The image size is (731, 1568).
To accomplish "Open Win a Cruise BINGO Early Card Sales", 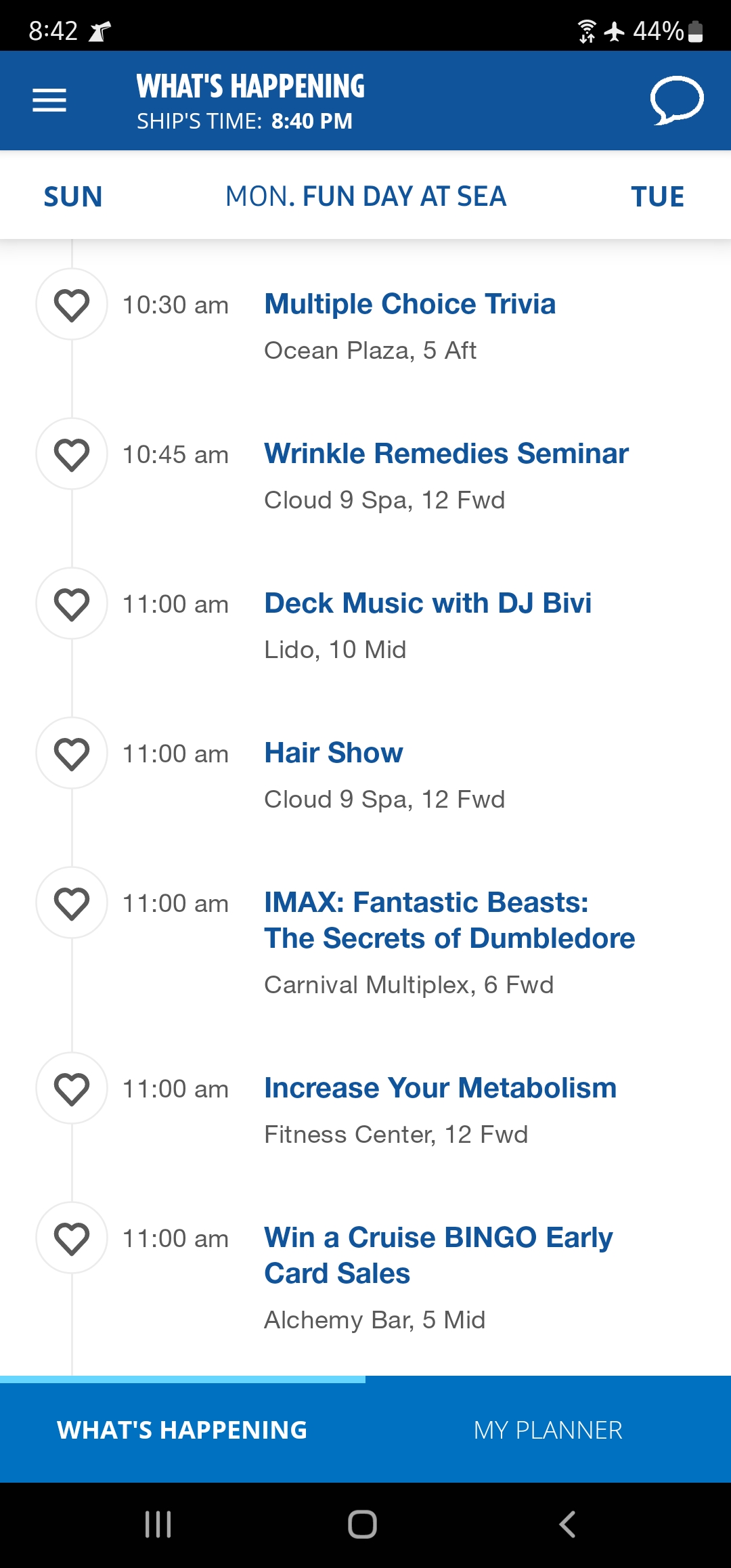I will click(x=439, y=1256).
